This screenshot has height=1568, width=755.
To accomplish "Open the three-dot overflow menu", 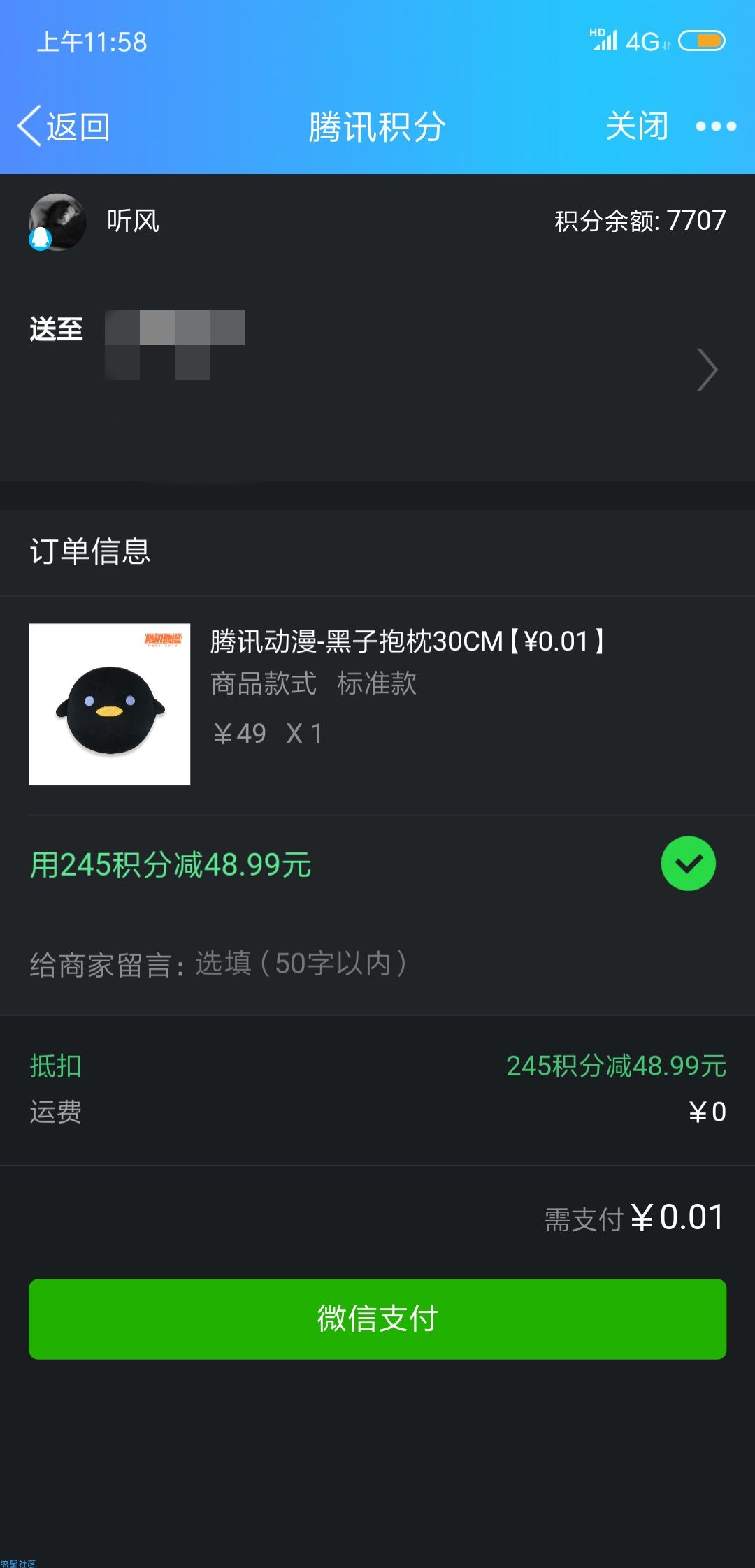I will [x=716, y=126].
